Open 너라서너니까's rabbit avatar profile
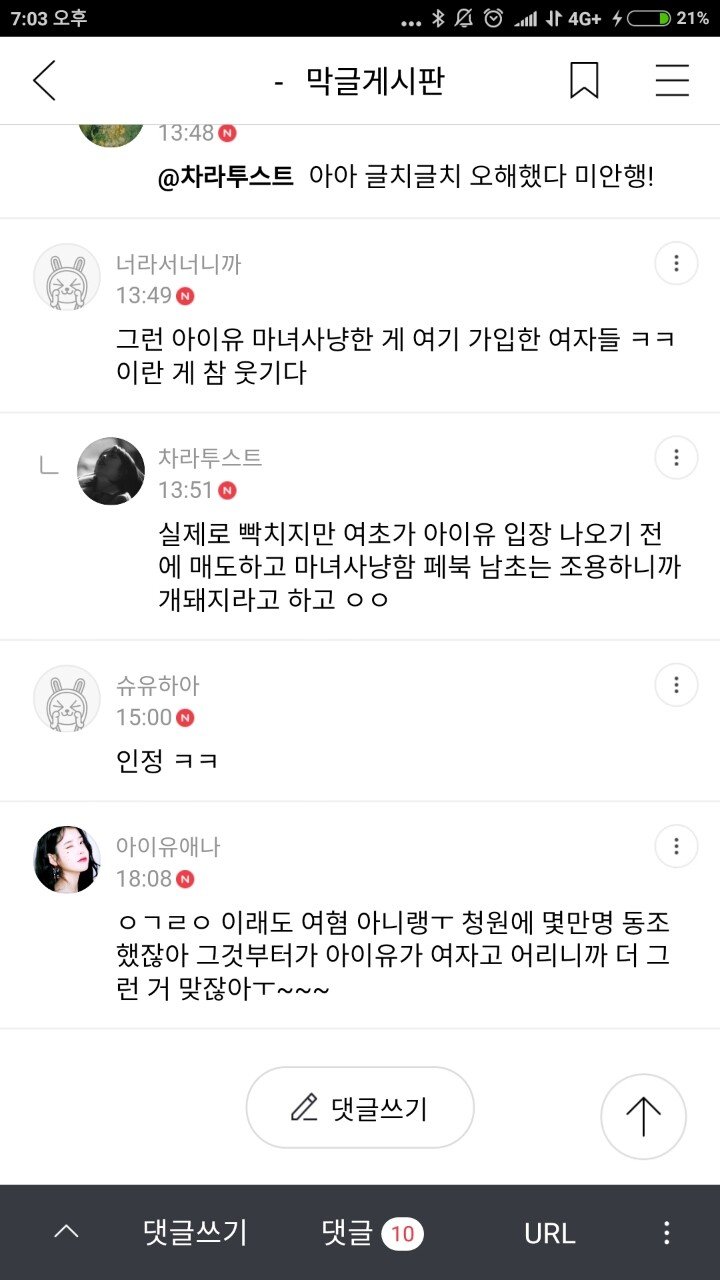The image size is (720, 1280). pos(67,277)
